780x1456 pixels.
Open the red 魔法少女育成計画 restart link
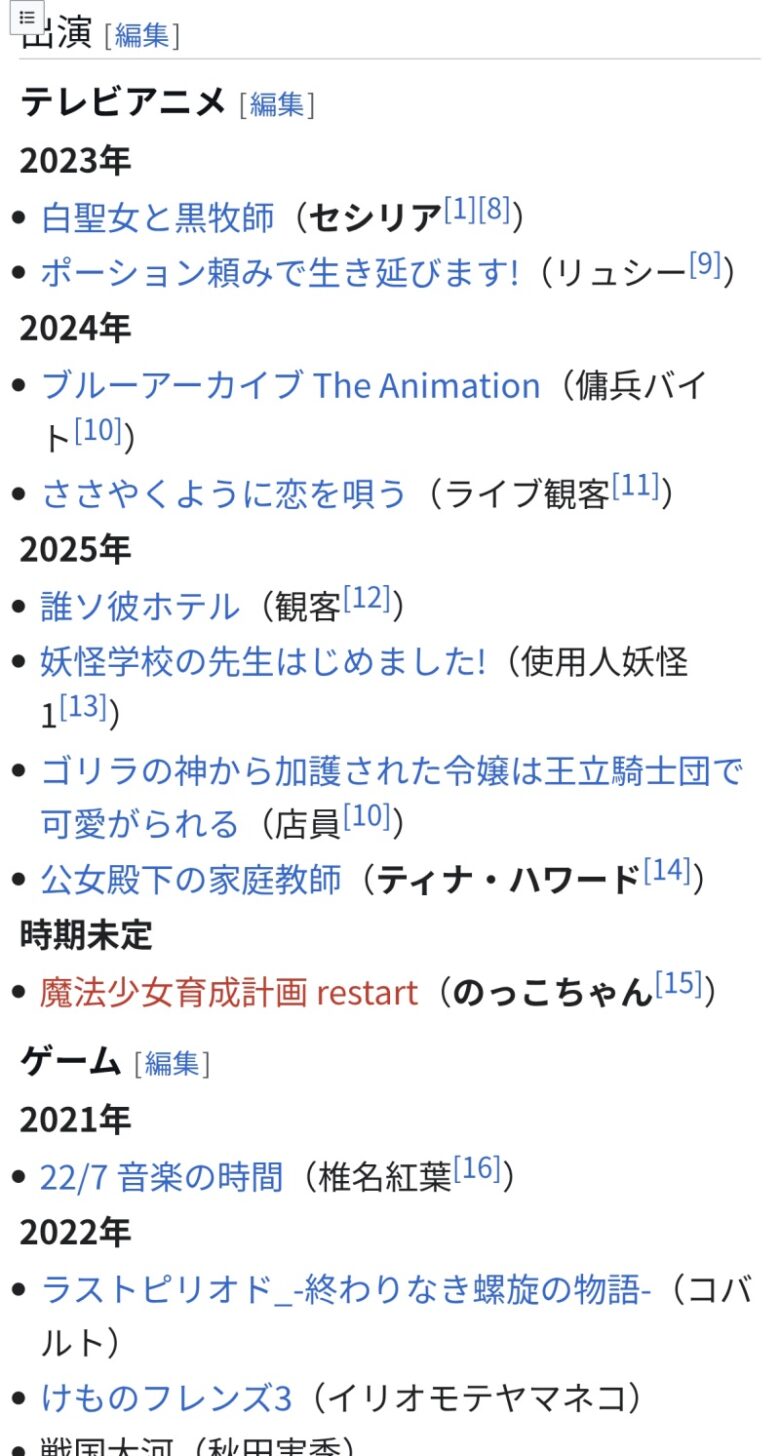click(229, 993)
